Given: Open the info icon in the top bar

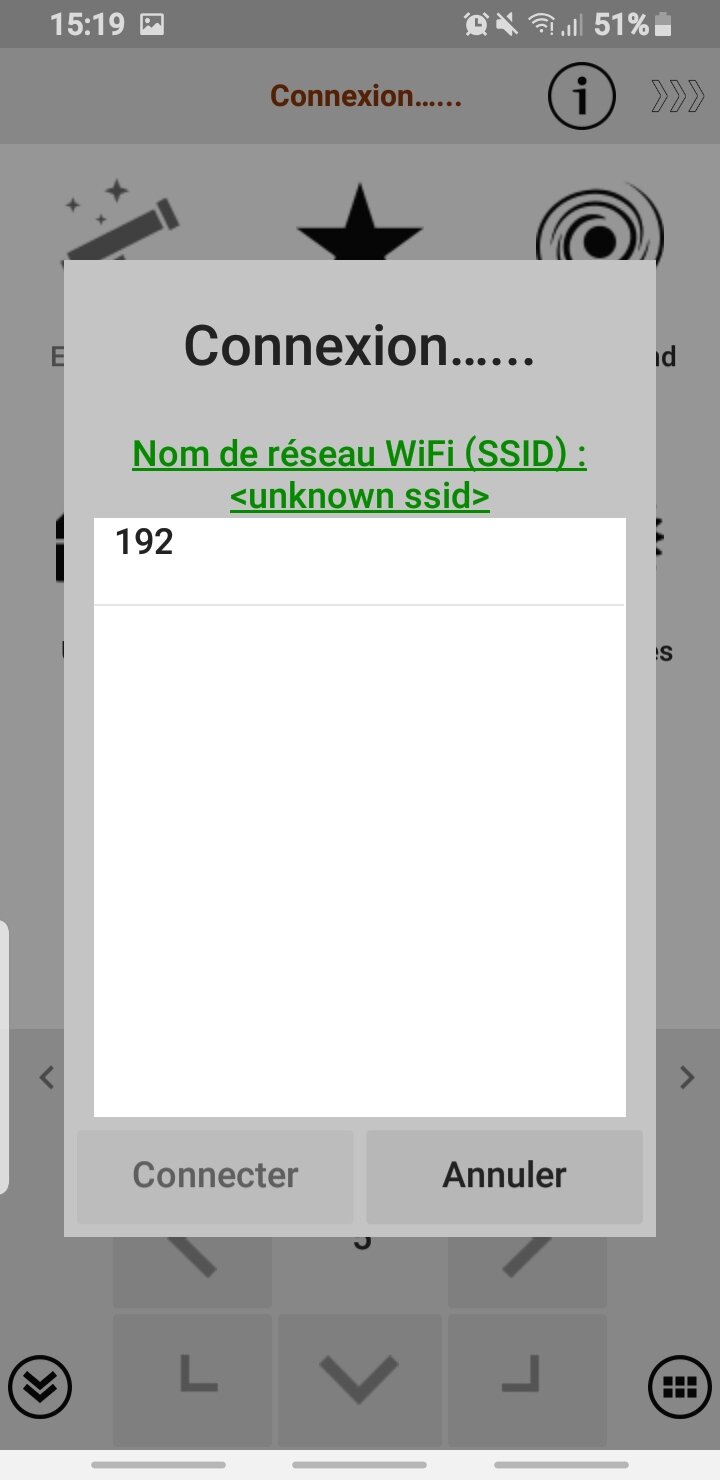Looking at the screenshot, I should tap(580, 97).
